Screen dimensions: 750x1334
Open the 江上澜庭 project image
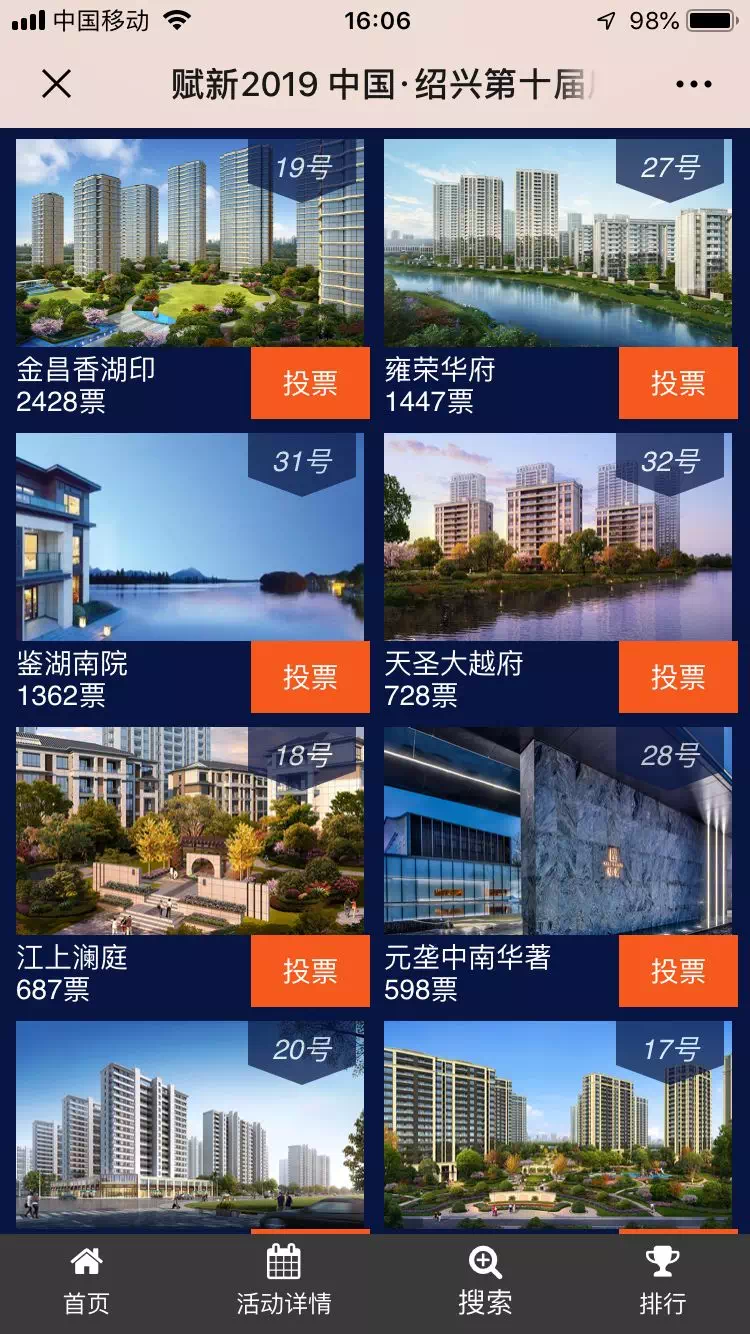[x=190, y=831]
